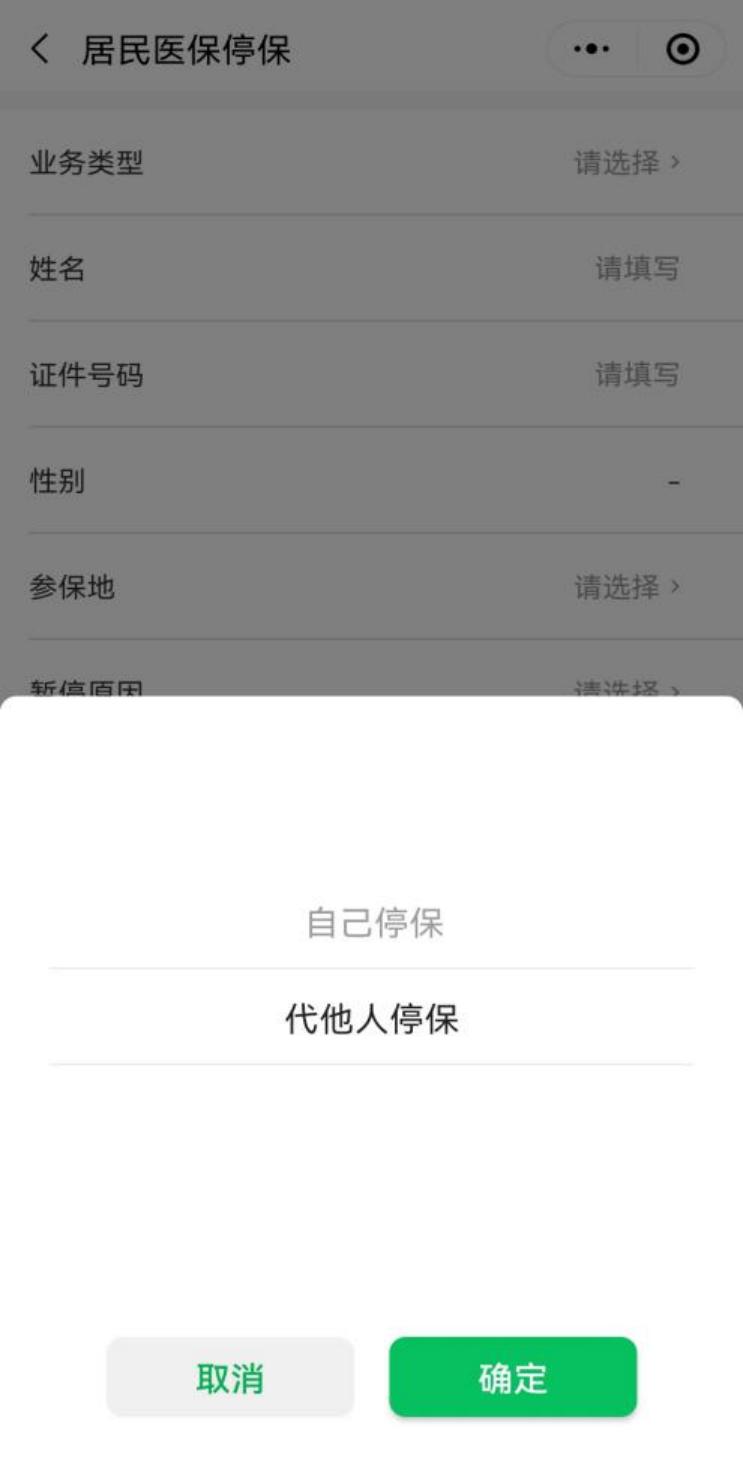Confirm selection with 确定 button
This screenshot has width=743, height=1481.
point(512,1377)
